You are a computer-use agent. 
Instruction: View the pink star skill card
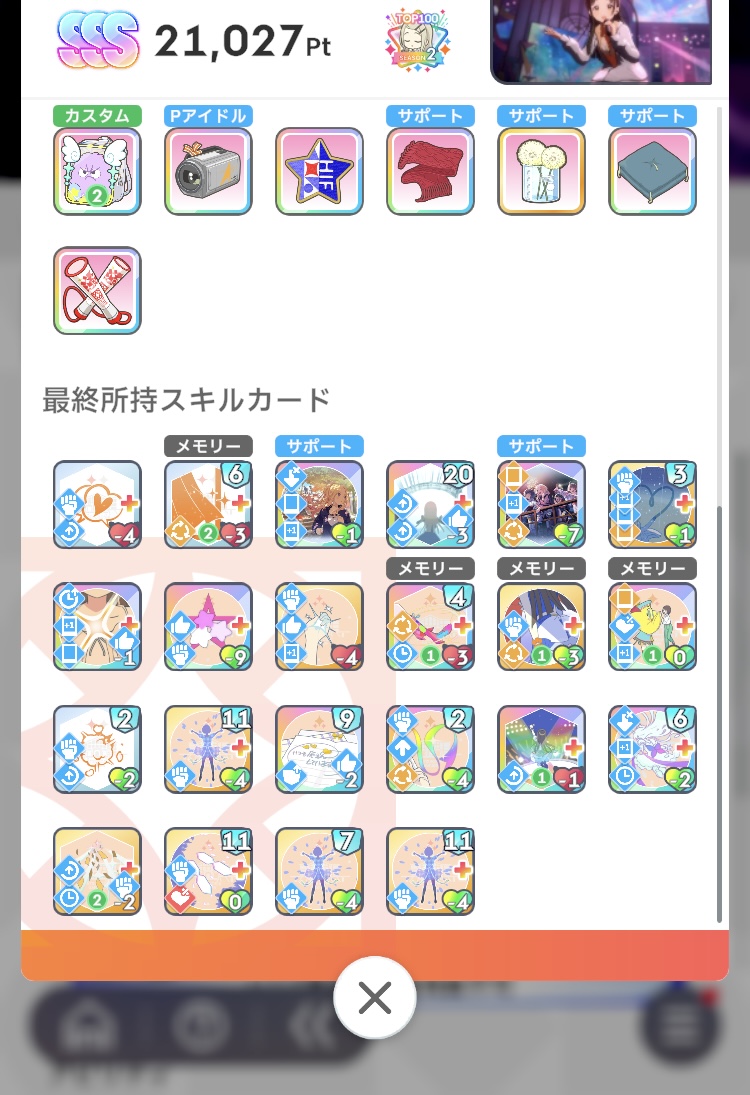click(x=208, y=626)
